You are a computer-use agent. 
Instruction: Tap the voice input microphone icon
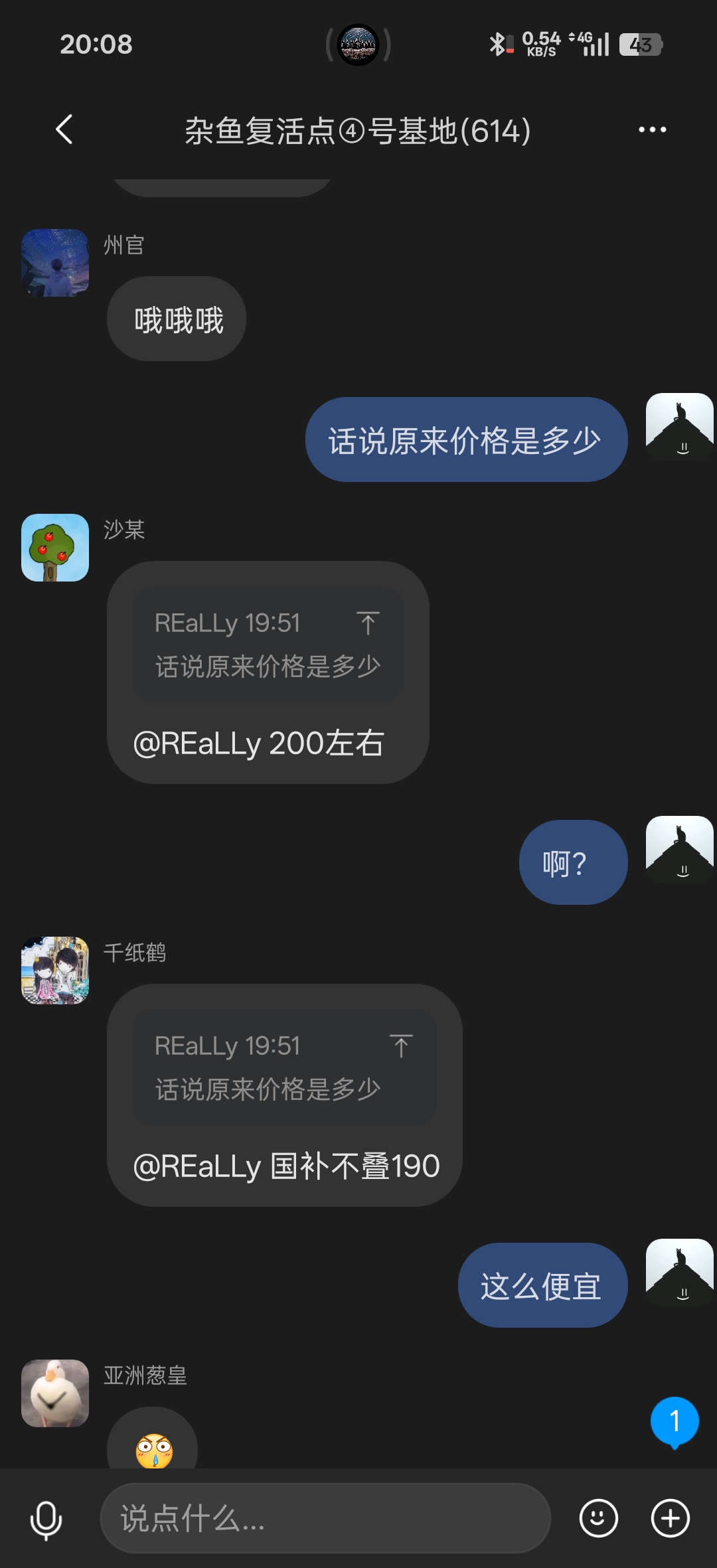click(46, 1519)
